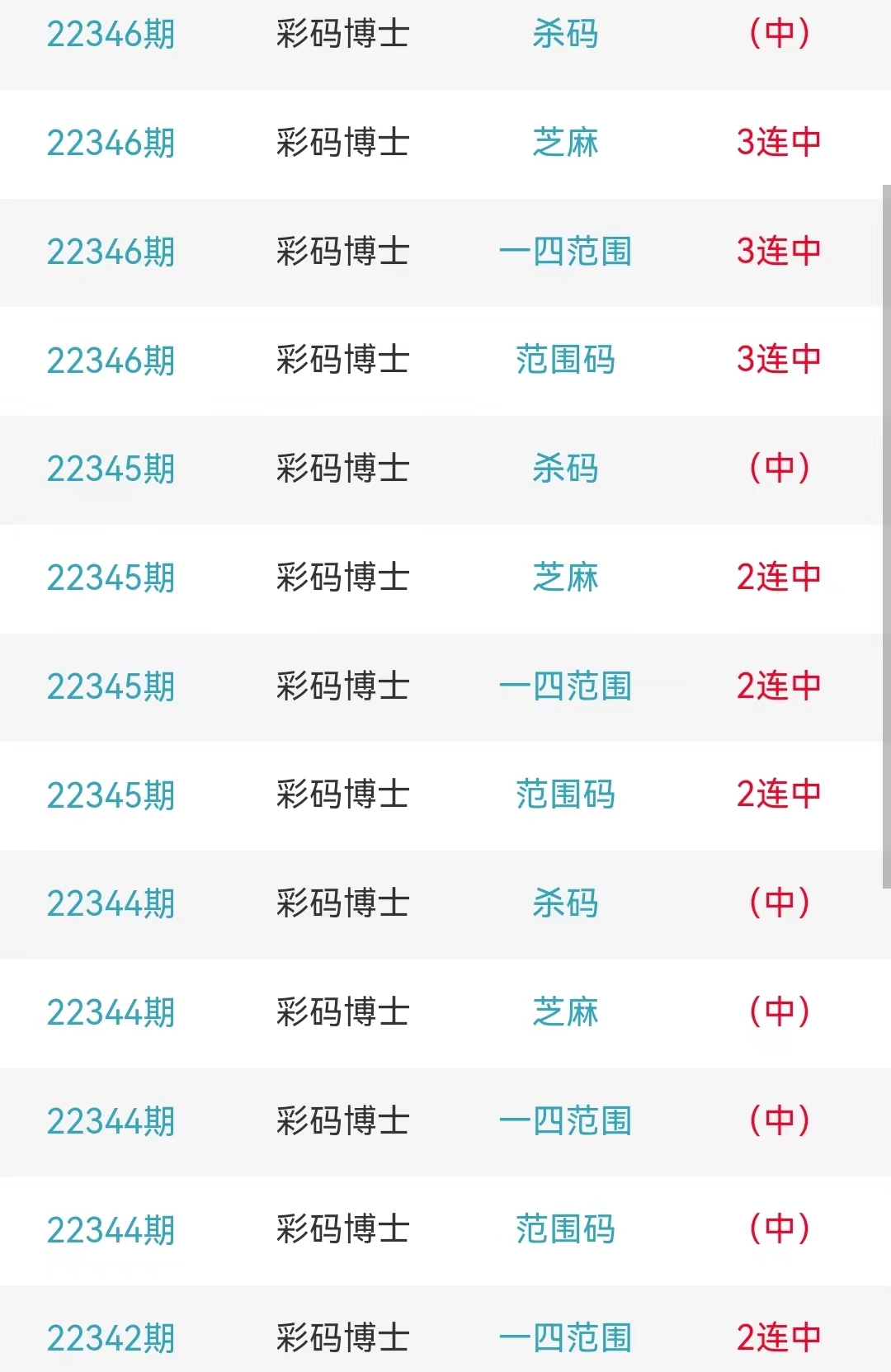Open the 22346期 芝麻 prediction entry

pos(565,143)
